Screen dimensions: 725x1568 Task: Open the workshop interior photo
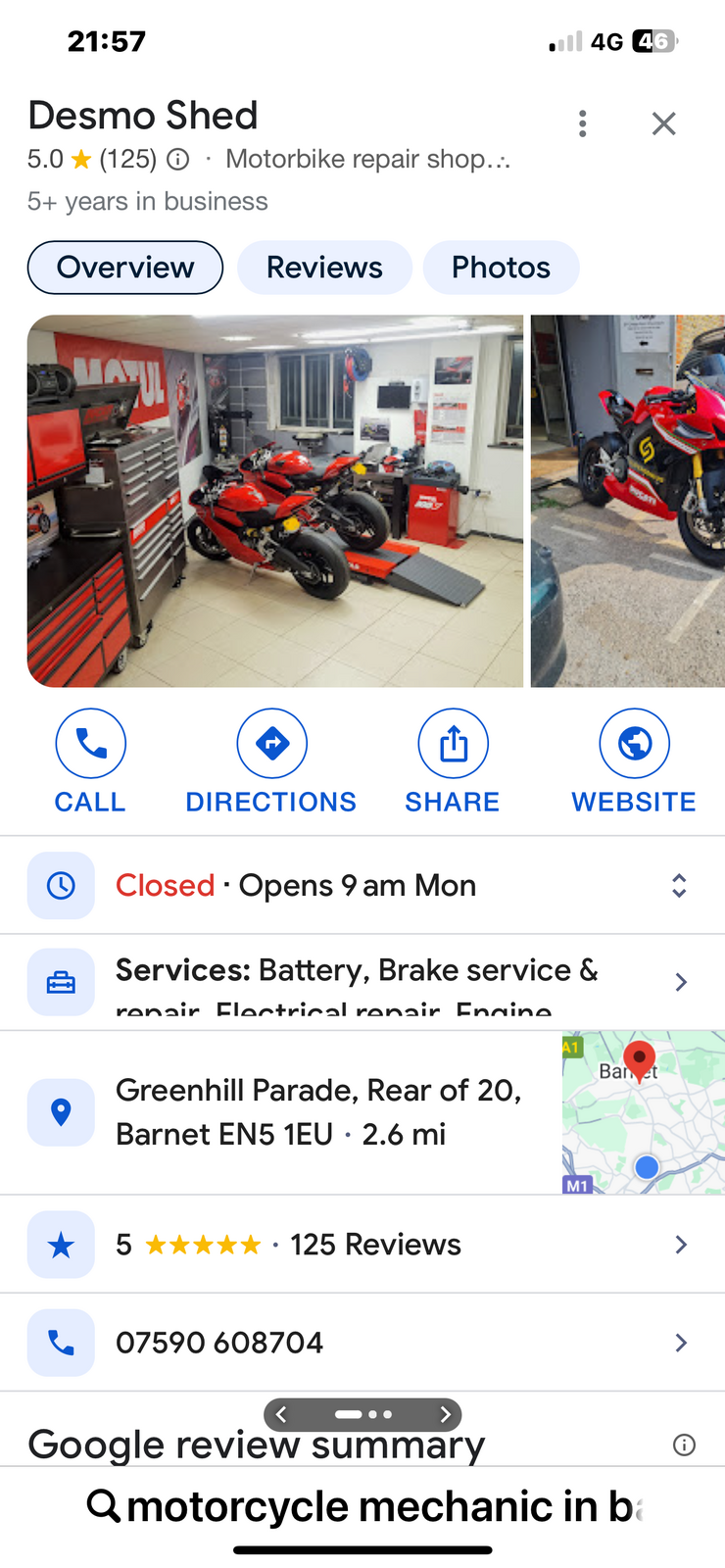(x=274, y=501)
